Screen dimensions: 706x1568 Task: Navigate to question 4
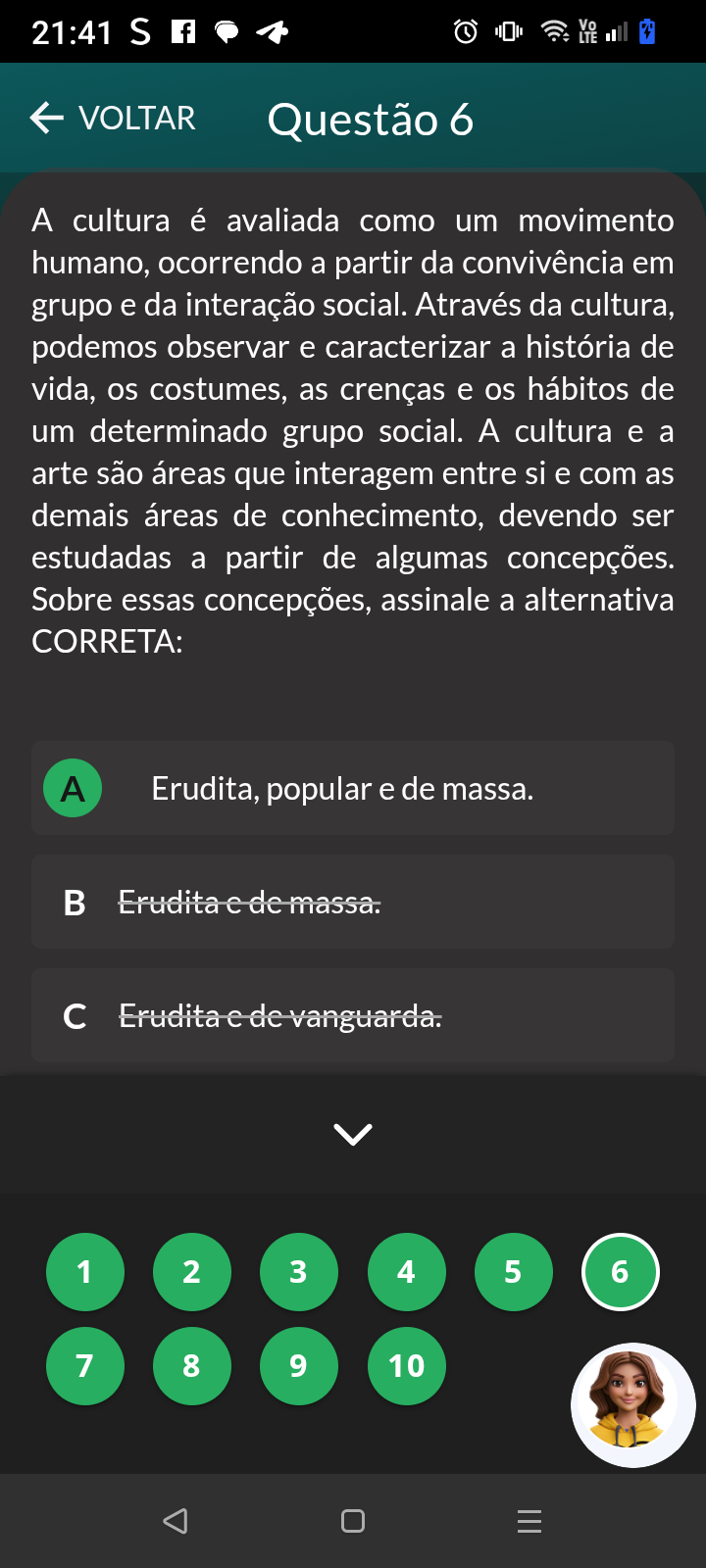pos(406,1272)
